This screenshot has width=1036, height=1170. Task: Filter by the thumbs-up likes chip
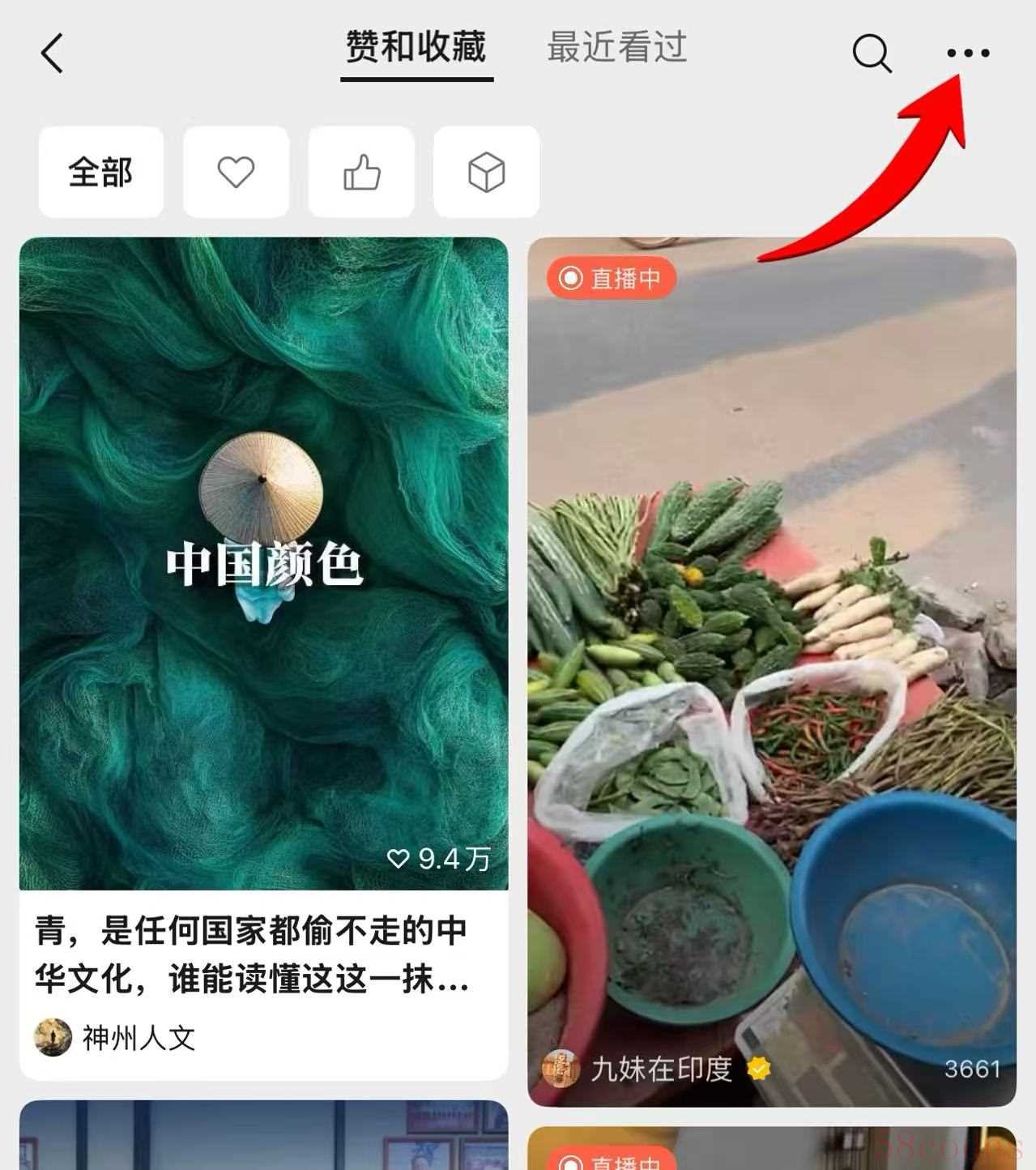tap(361, 172)
